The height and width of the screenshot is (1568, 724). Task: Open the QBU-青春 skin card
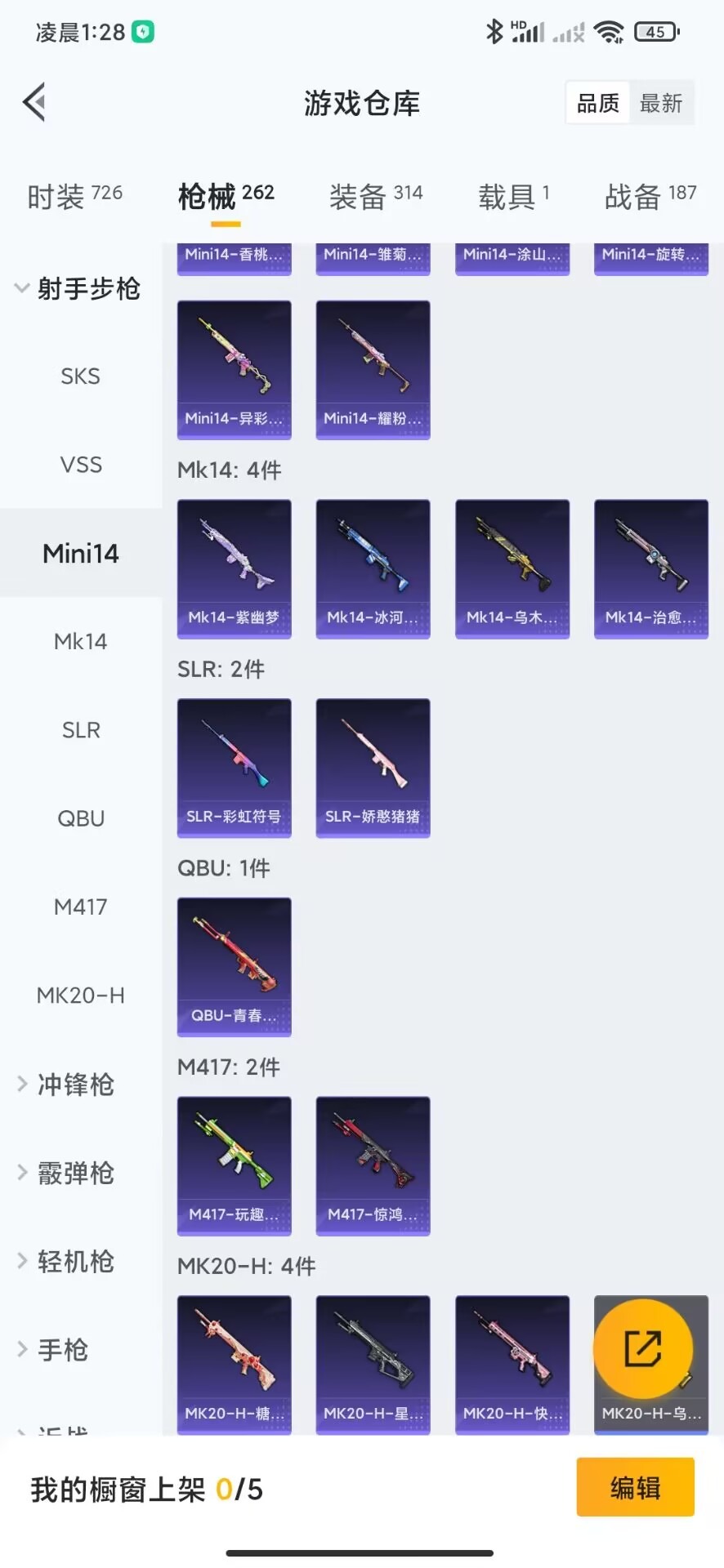click(x=234, y=967)
